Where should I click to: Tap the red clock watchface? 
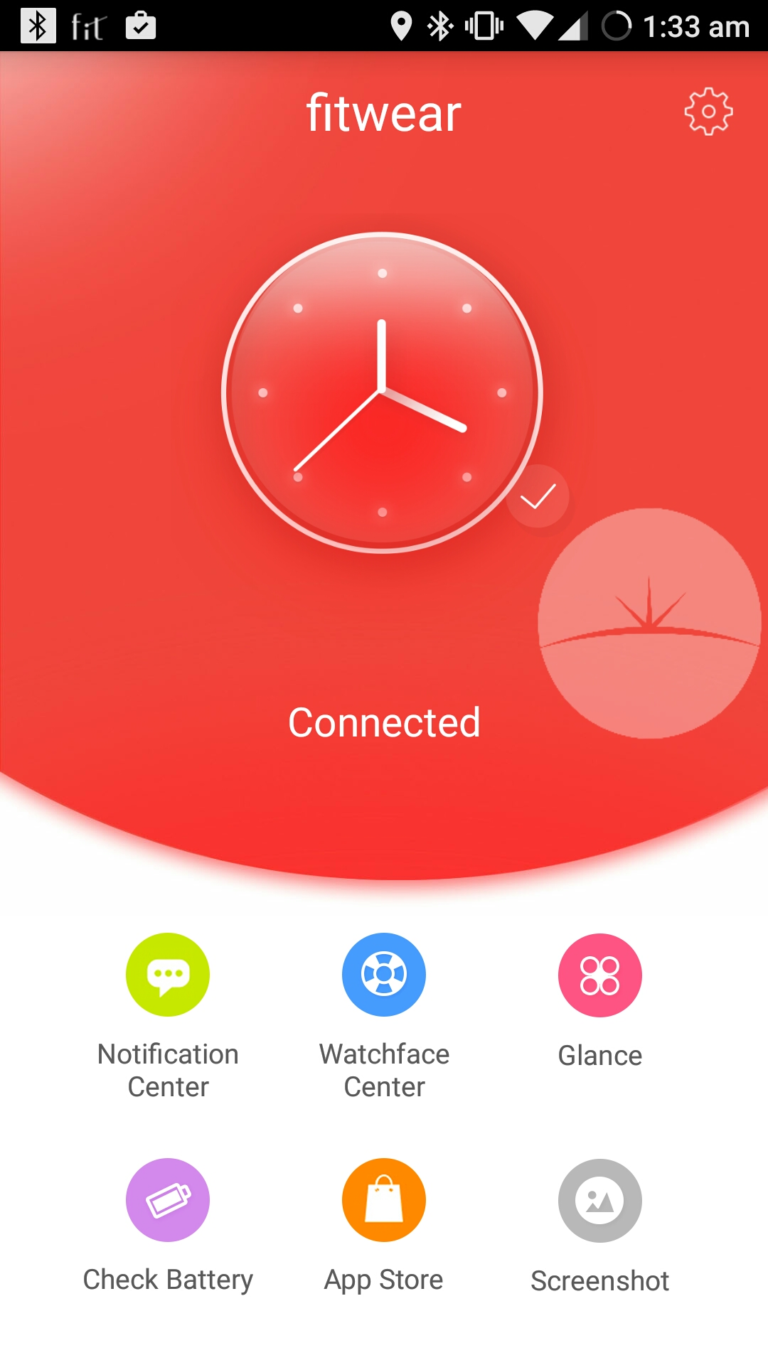point(382,392)
